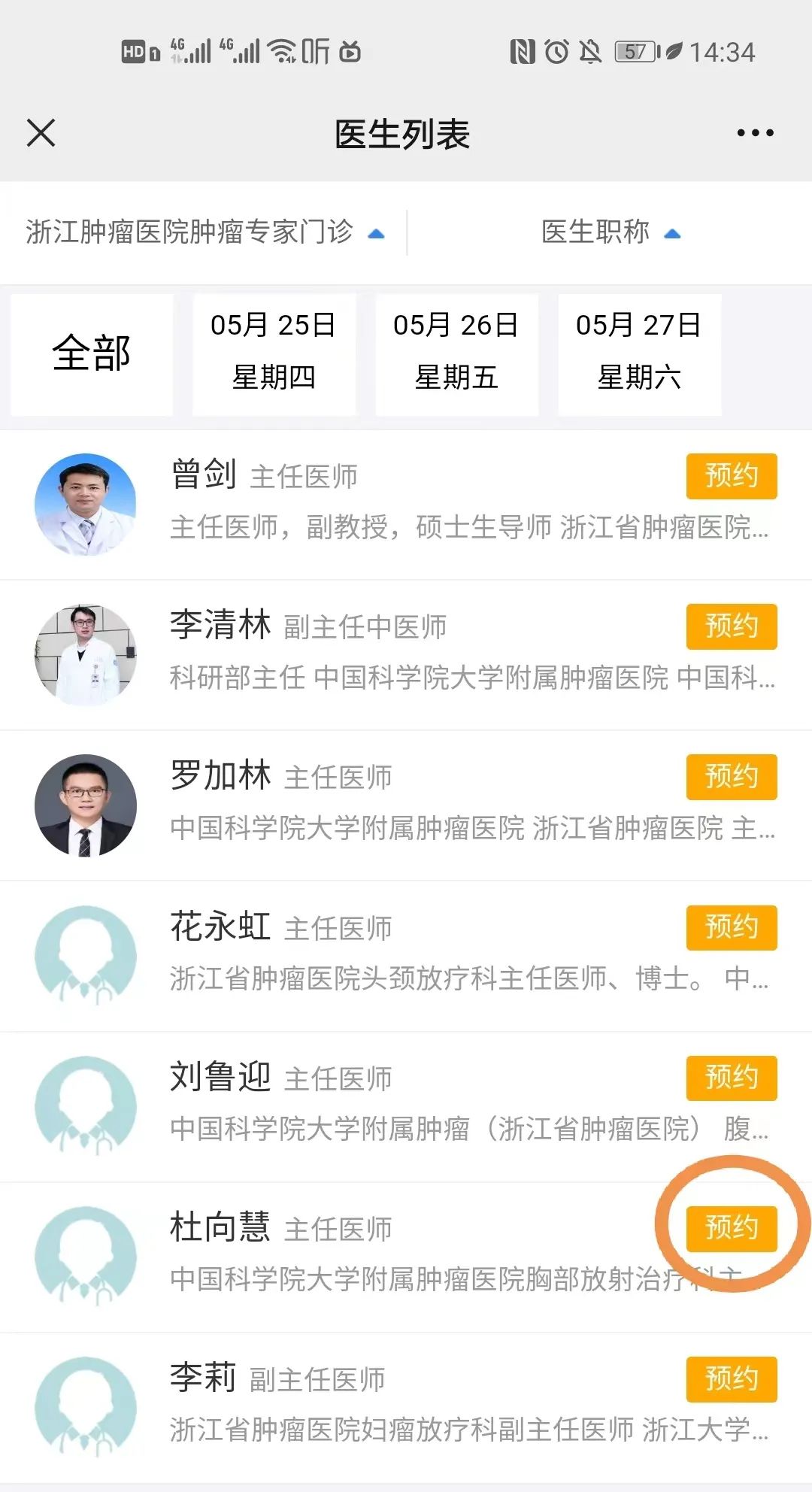812x1492 pixels.
Task: Tap 预约 next to 李莉
Action: (x=731, y=1378)
